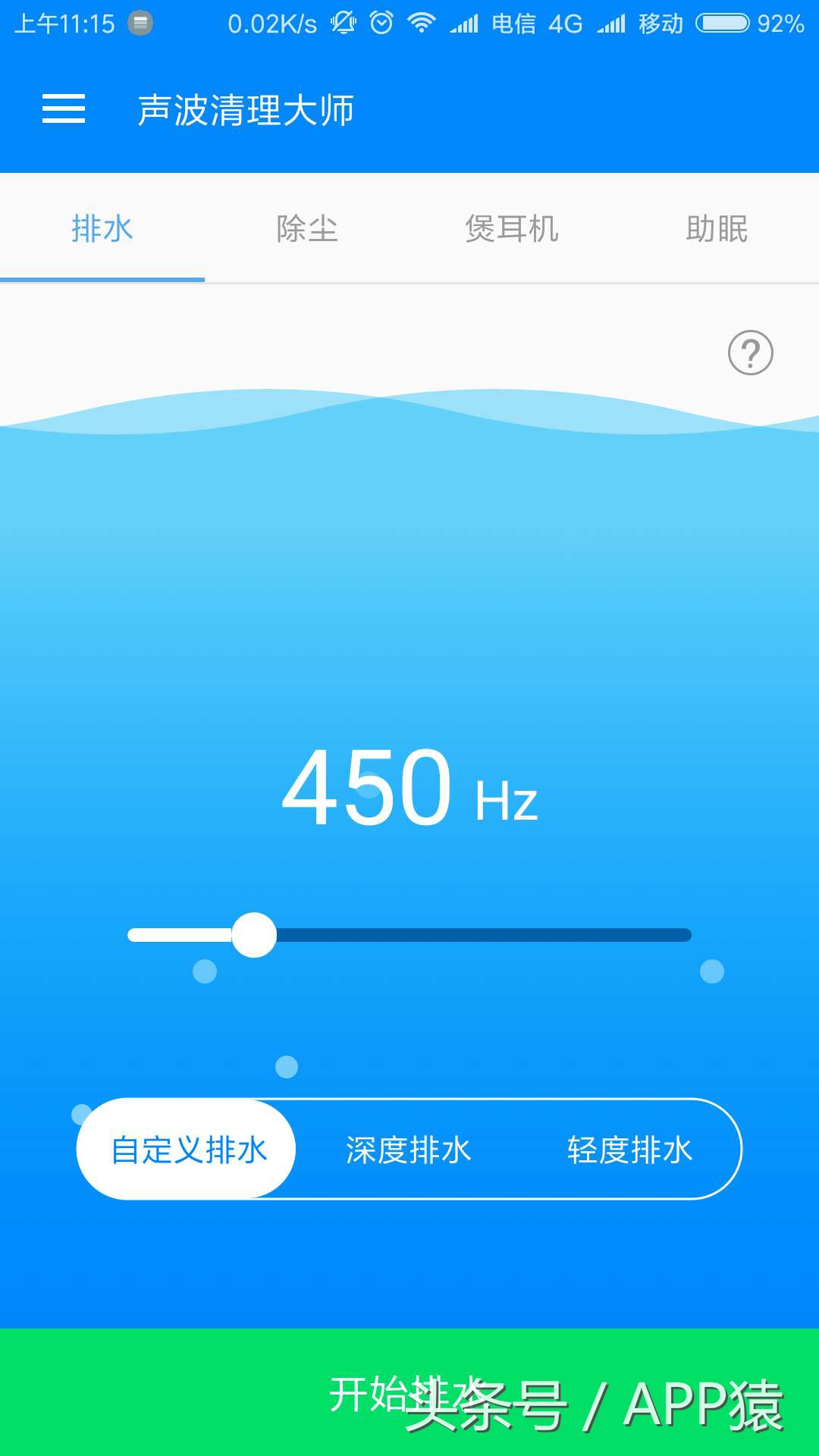
Task: Select the 深度排水 mode
Action: click(x=407, y=1149)
